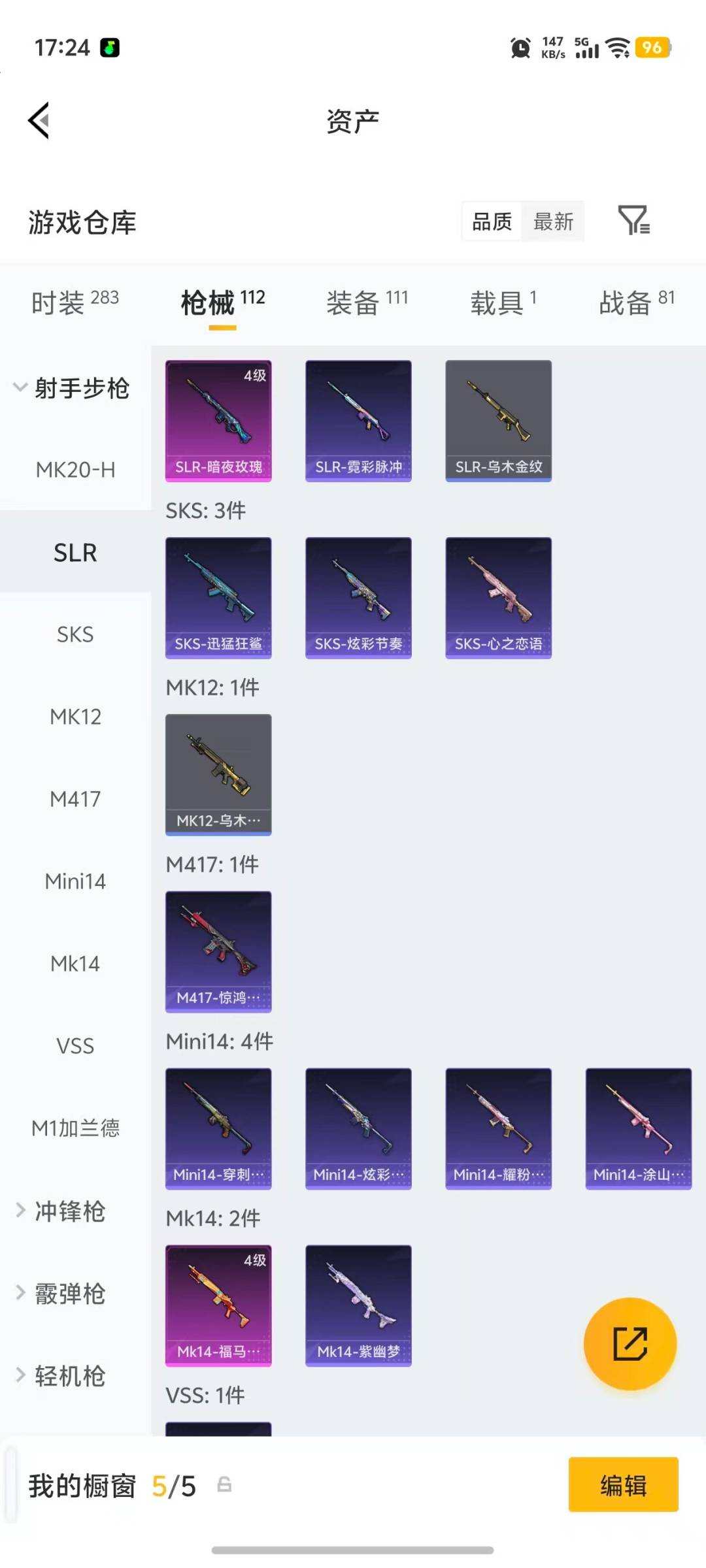This screenshot has width=706, height=1568.
Task: Switch to the 战备 tab
Action: click(636, 302)
